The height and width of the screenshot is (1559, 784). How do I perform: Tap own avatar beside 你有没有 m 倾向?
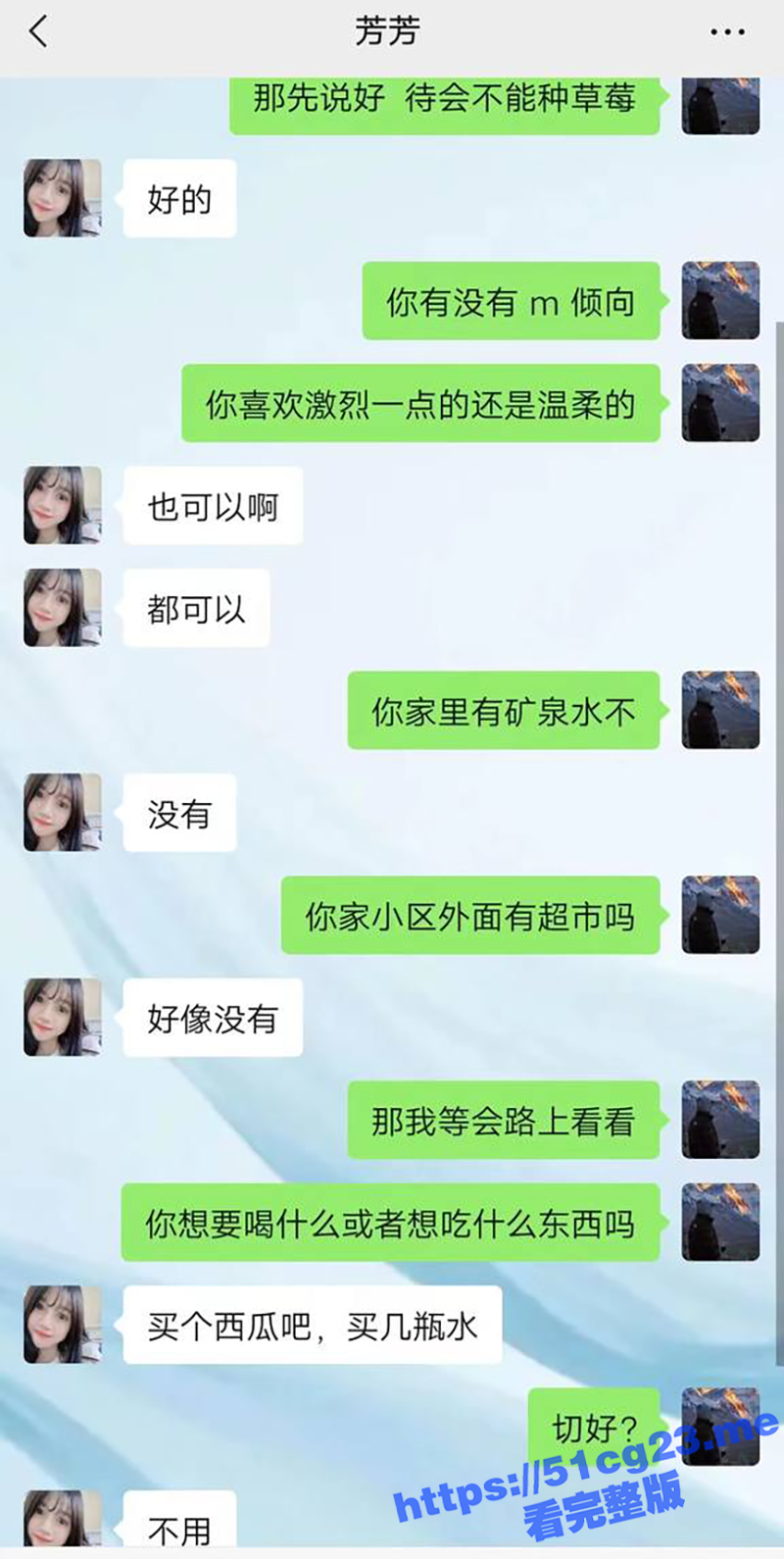click(x=720, y=300)
